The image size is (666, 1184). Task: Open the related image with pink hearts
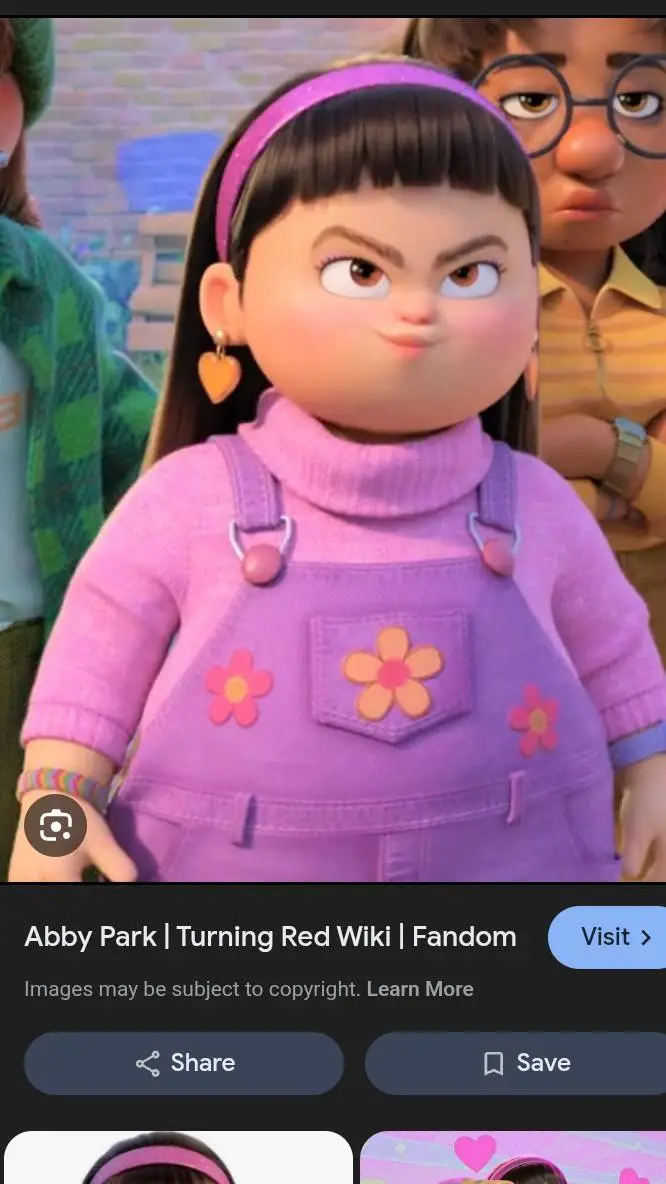tap(513, 1158)
